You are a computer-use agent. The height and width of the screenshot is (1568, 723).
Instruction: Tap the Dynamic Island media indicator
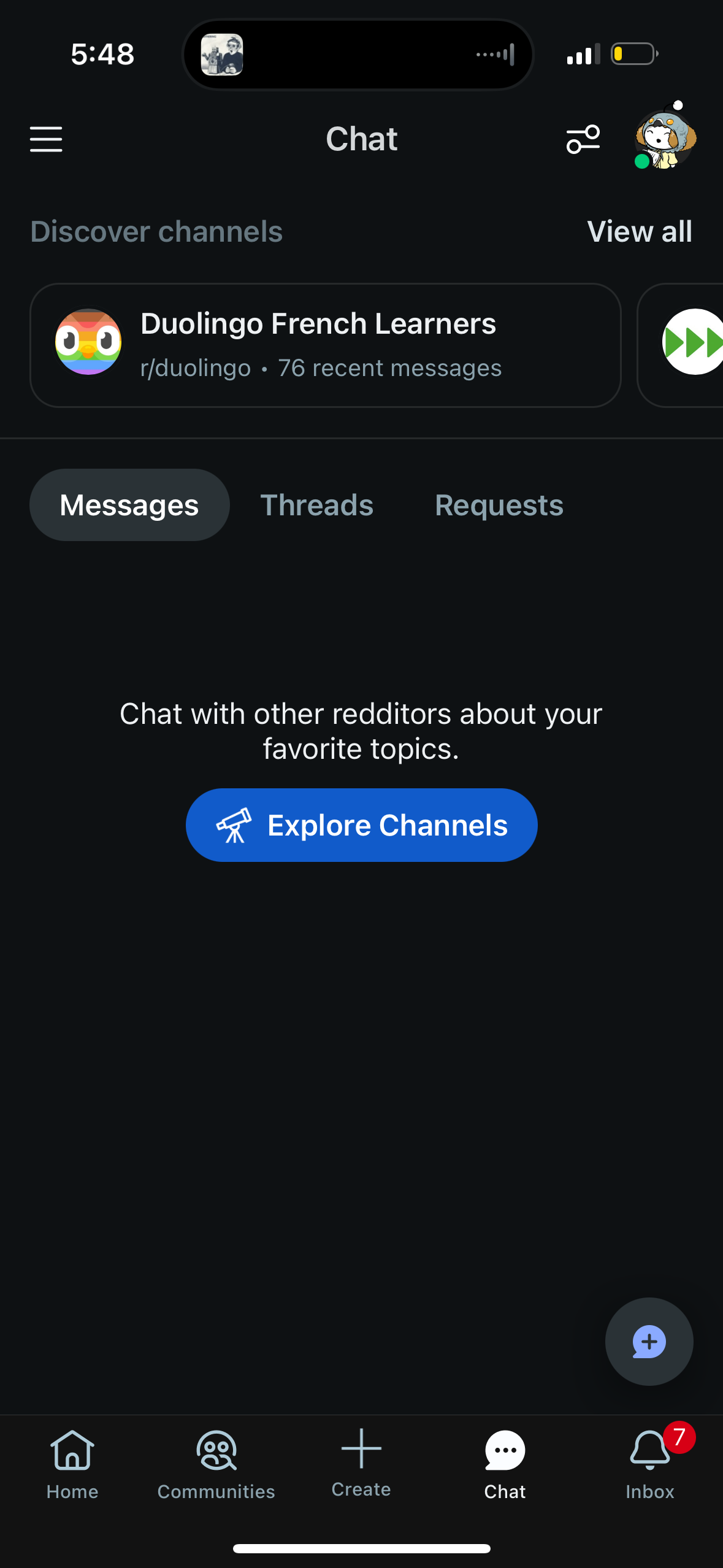(223, 54)
